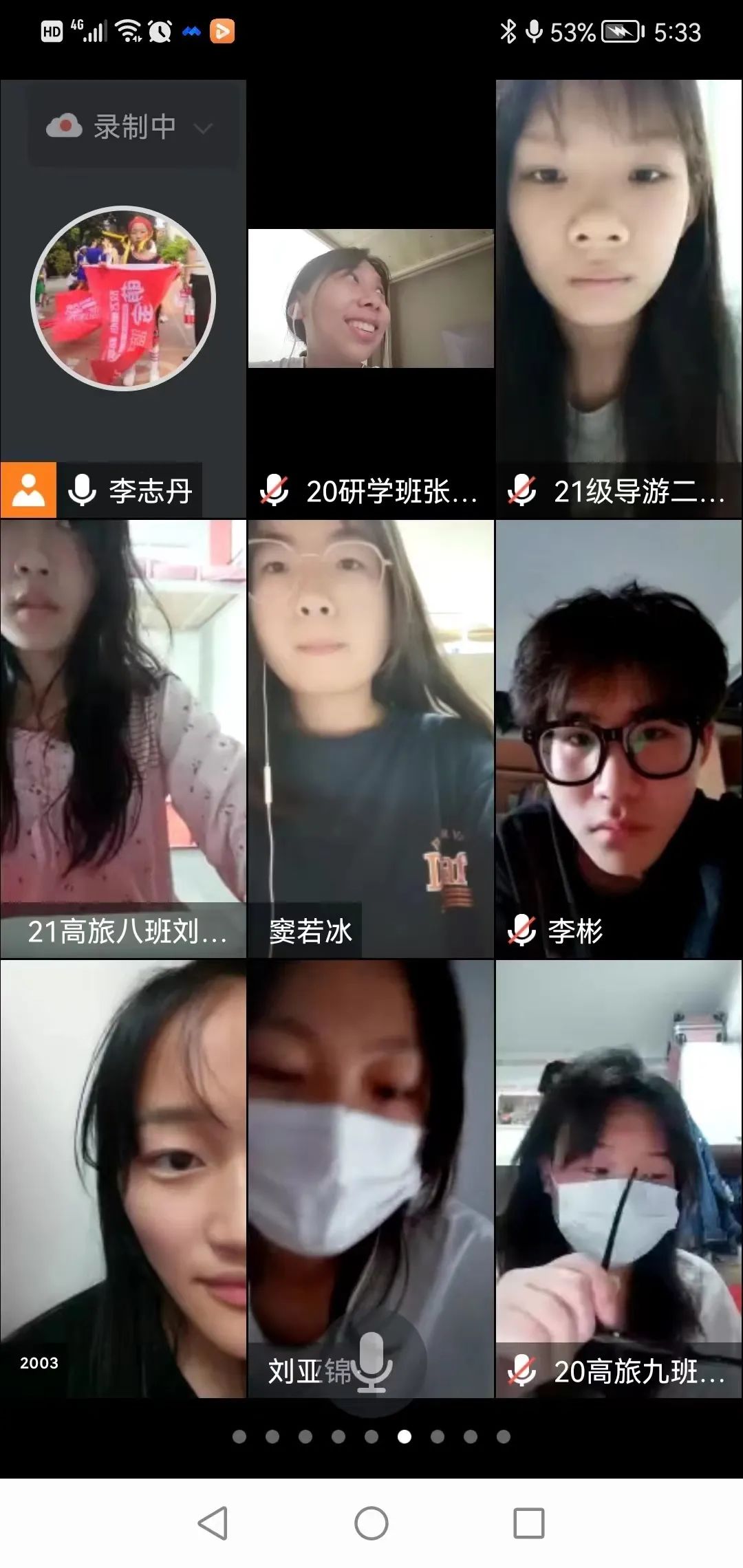The width and height of the screenshot is (743, 1568).
Task: Open the 2003 participant video tile
Action: tap(123, 1169)
